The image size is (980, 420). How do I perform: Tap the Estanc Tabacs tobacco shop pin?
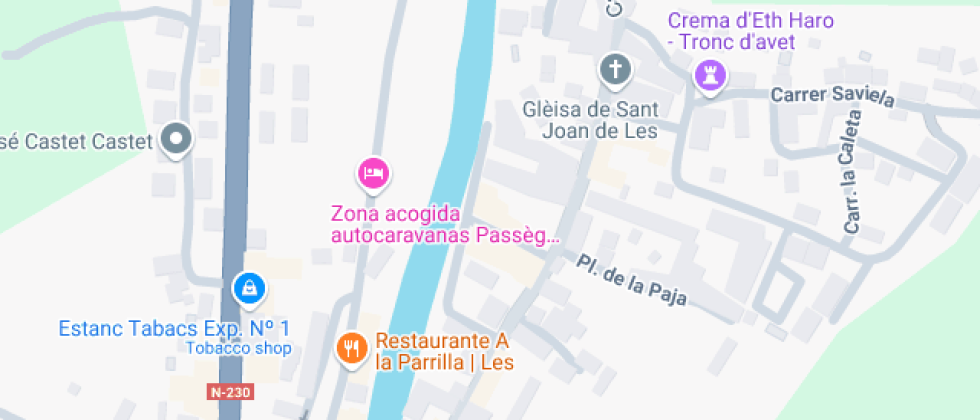247,289
